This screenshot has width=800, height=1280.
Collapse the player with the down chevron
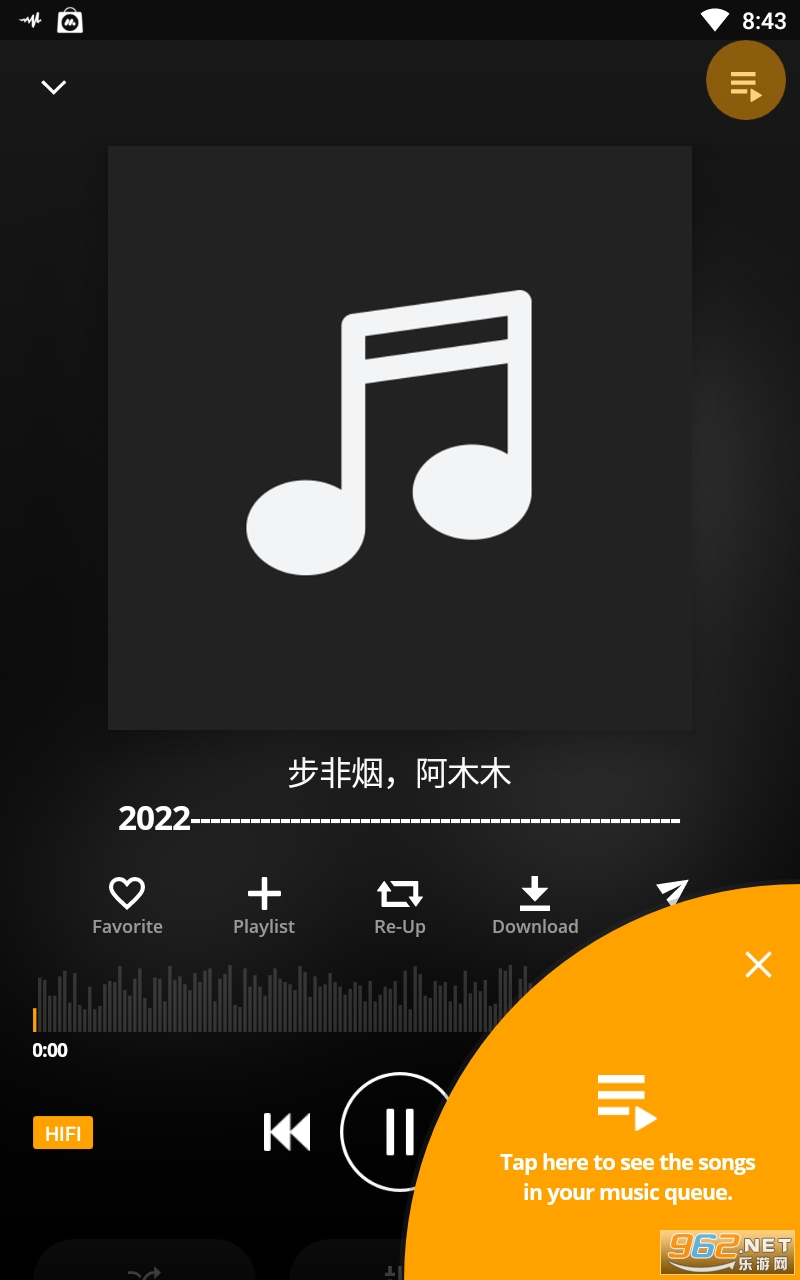tap(53, 87)
